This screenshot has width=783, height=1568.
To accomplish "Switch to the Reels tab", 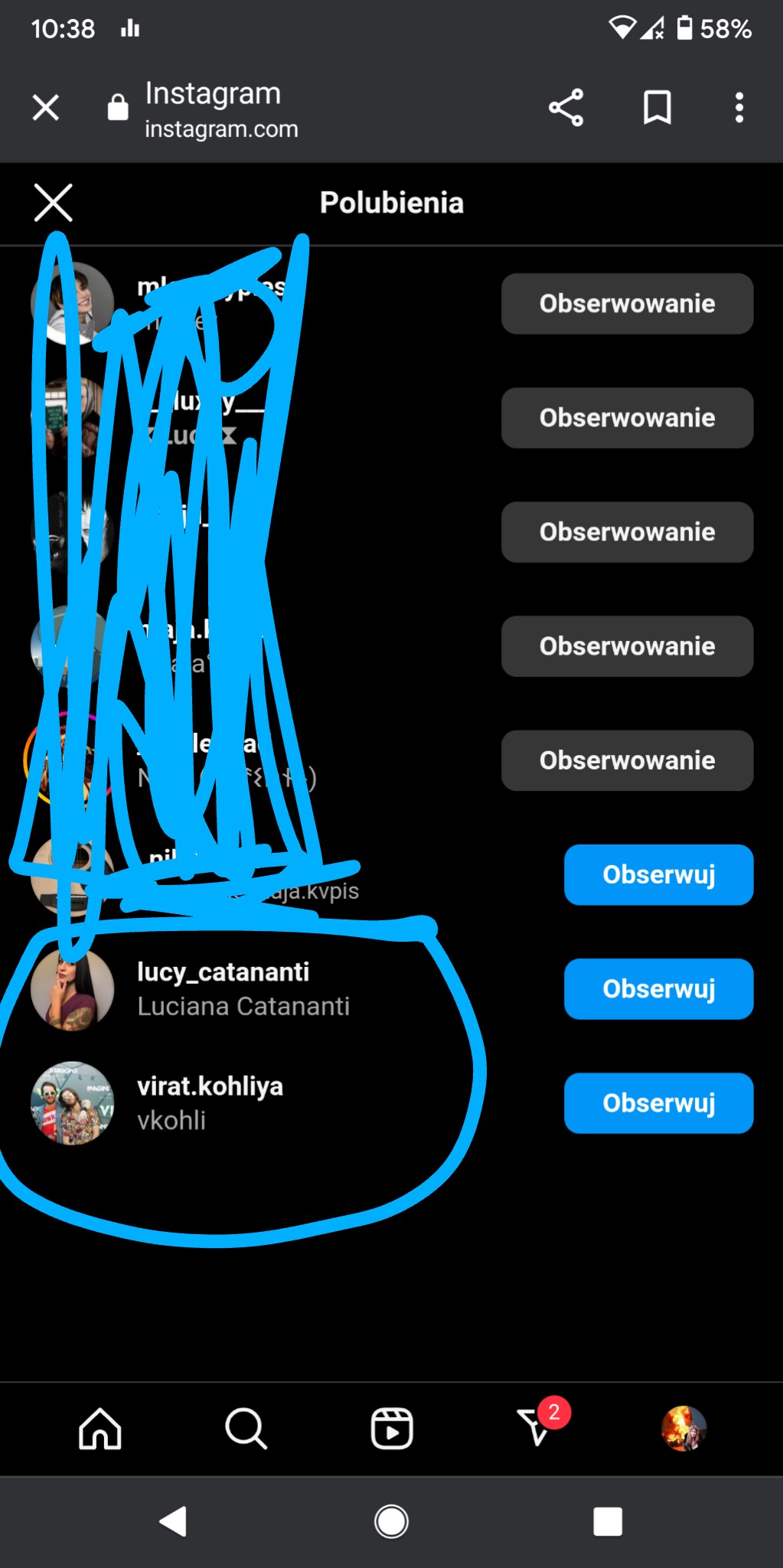I will [392, 1429].
